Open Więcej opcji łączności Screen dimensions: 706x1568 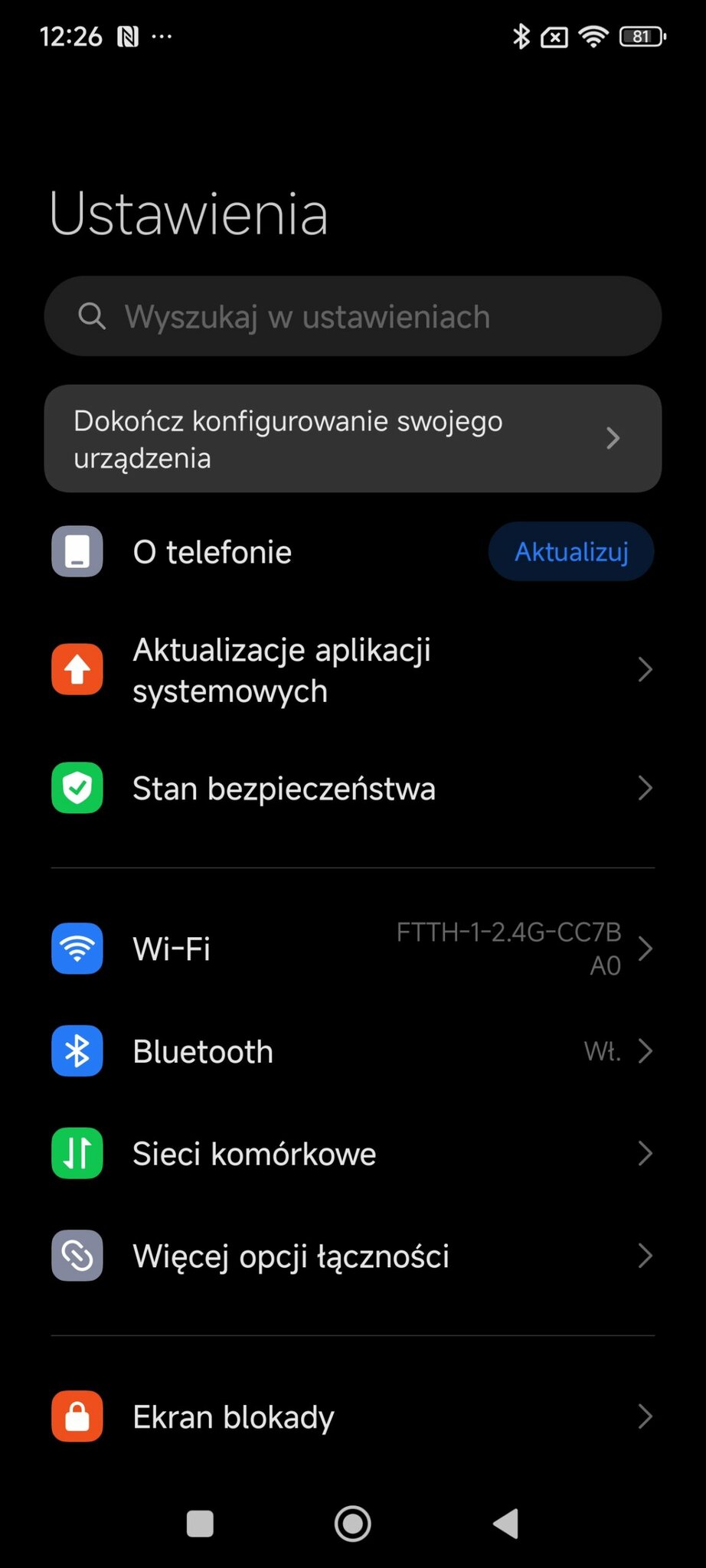pos(352,1256)
